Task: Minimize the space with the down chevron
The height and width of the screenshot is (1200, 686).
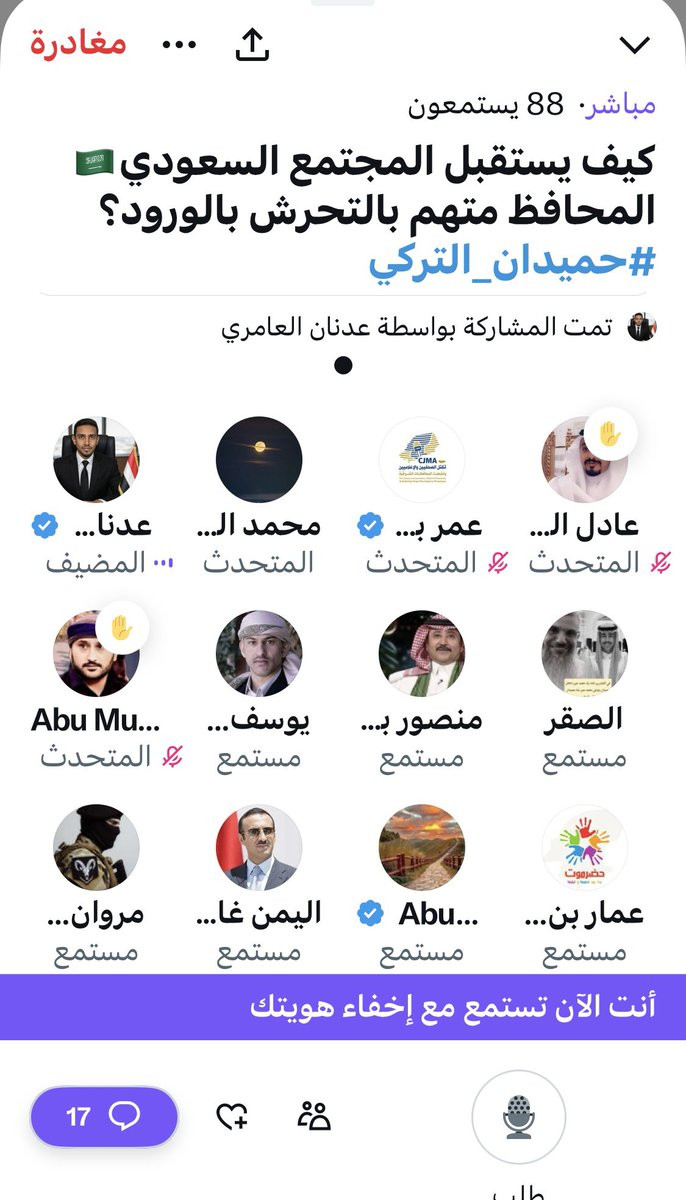Action: (x=635, y=45)
